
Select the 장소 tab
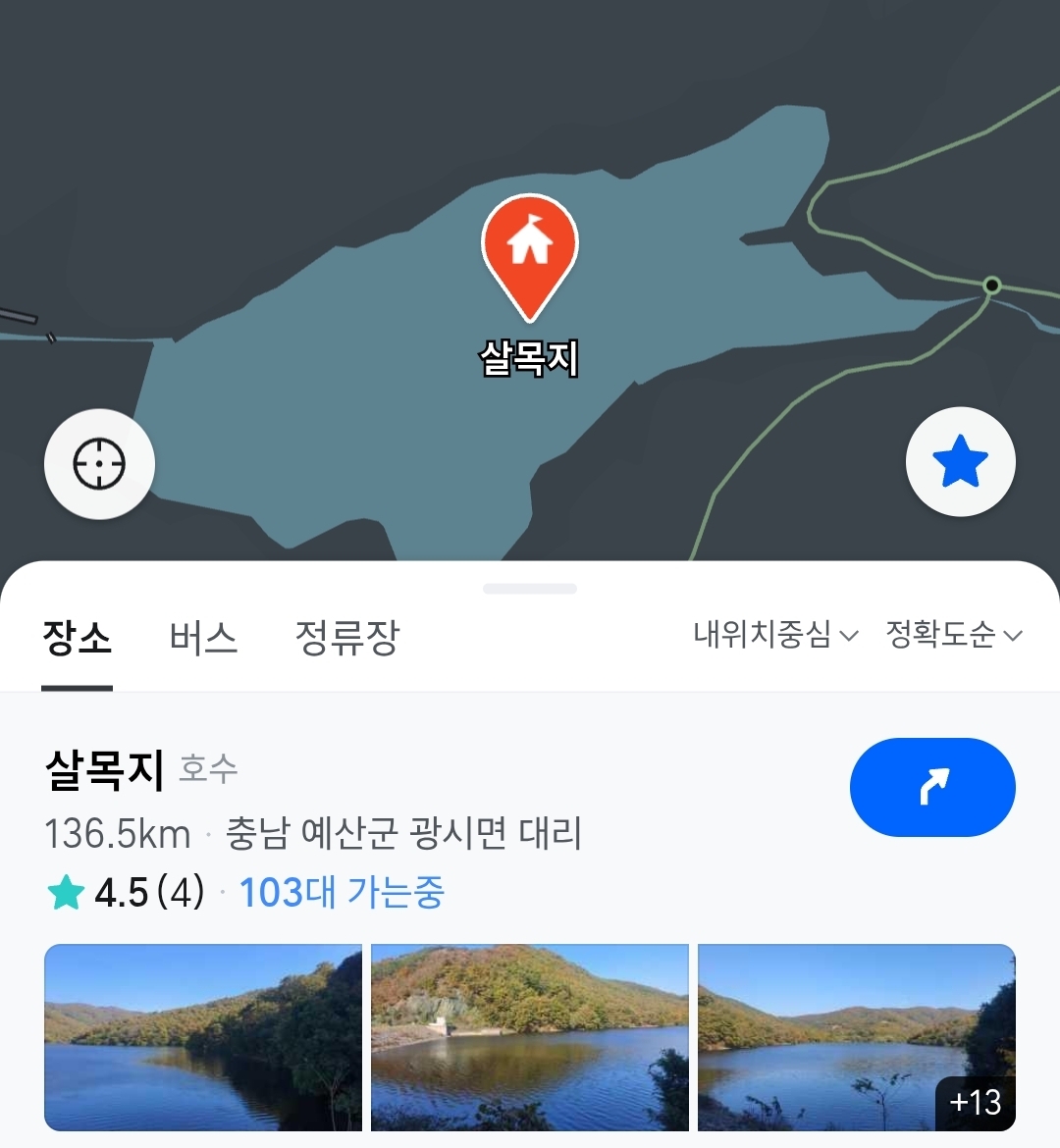pyautogui.click(x=76, y=638)
